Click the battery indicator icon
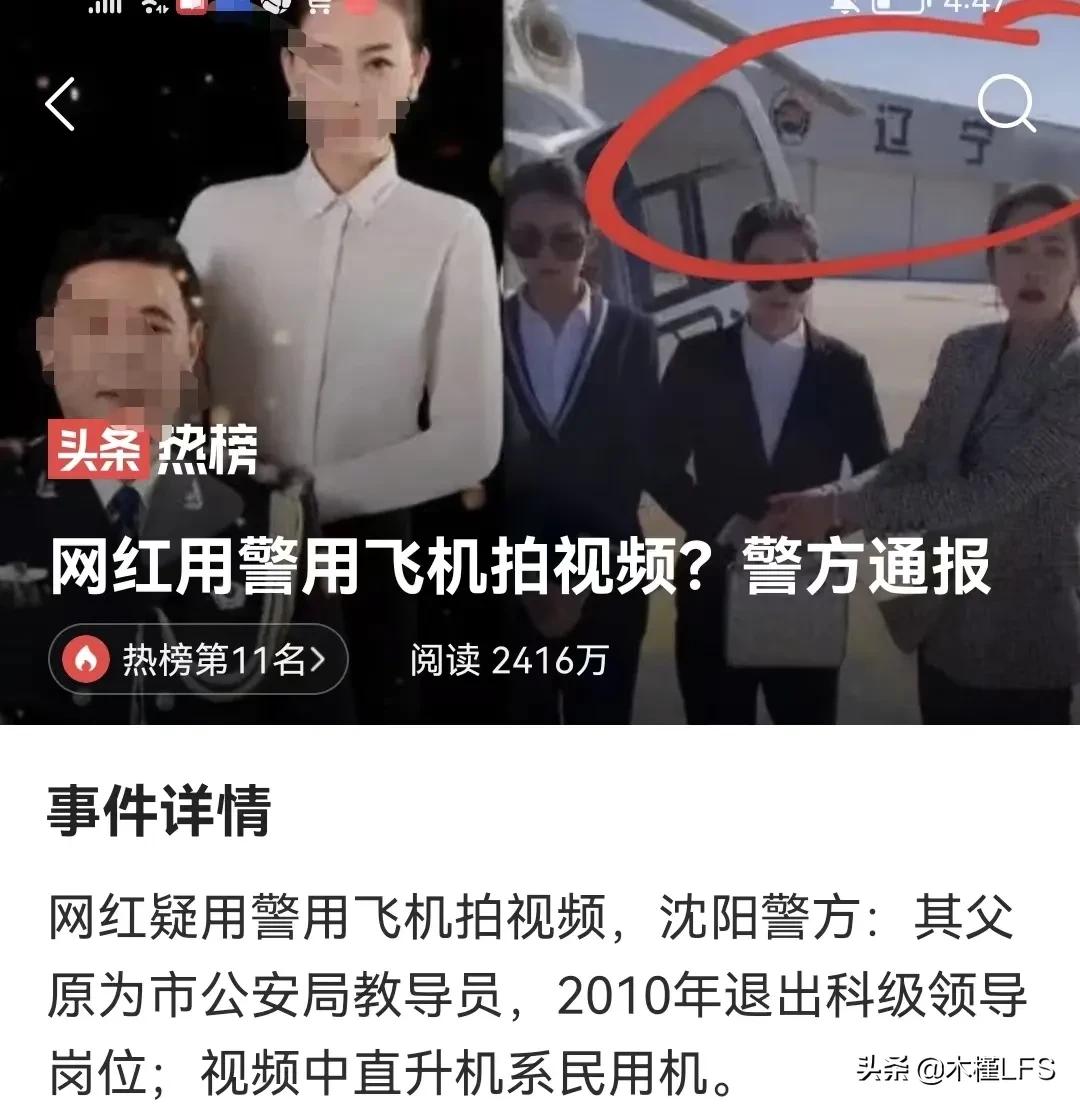 [897, 8]
